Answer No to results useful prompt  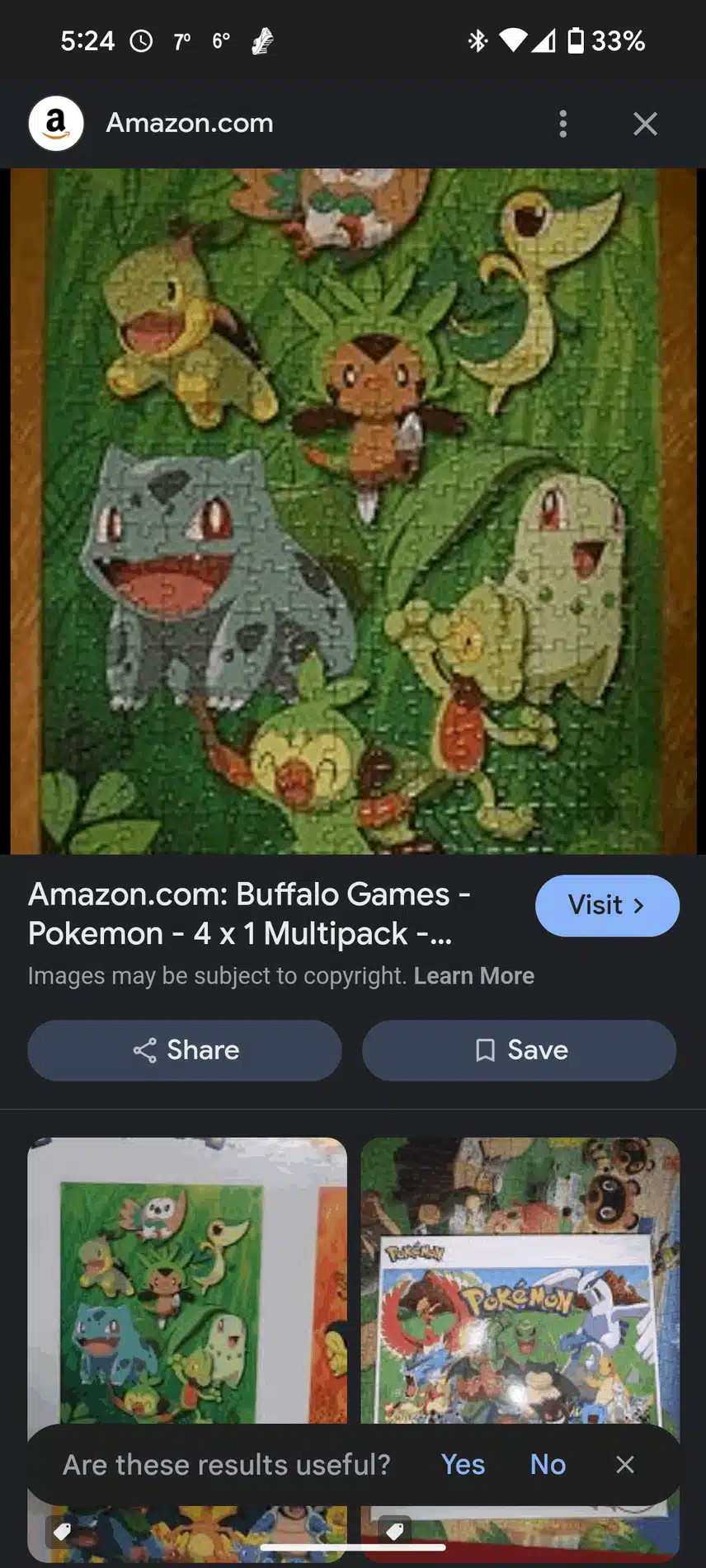pos(548,1464)
